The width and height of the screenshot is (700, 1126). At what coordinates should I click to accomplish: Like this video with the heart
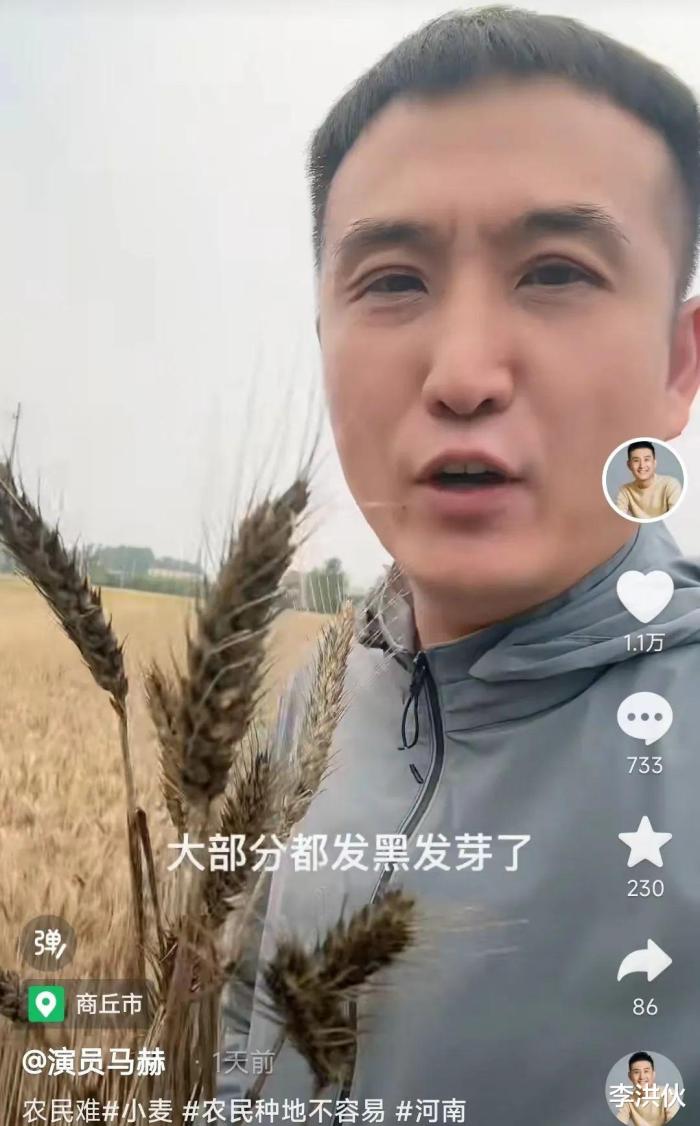[645, 597]
